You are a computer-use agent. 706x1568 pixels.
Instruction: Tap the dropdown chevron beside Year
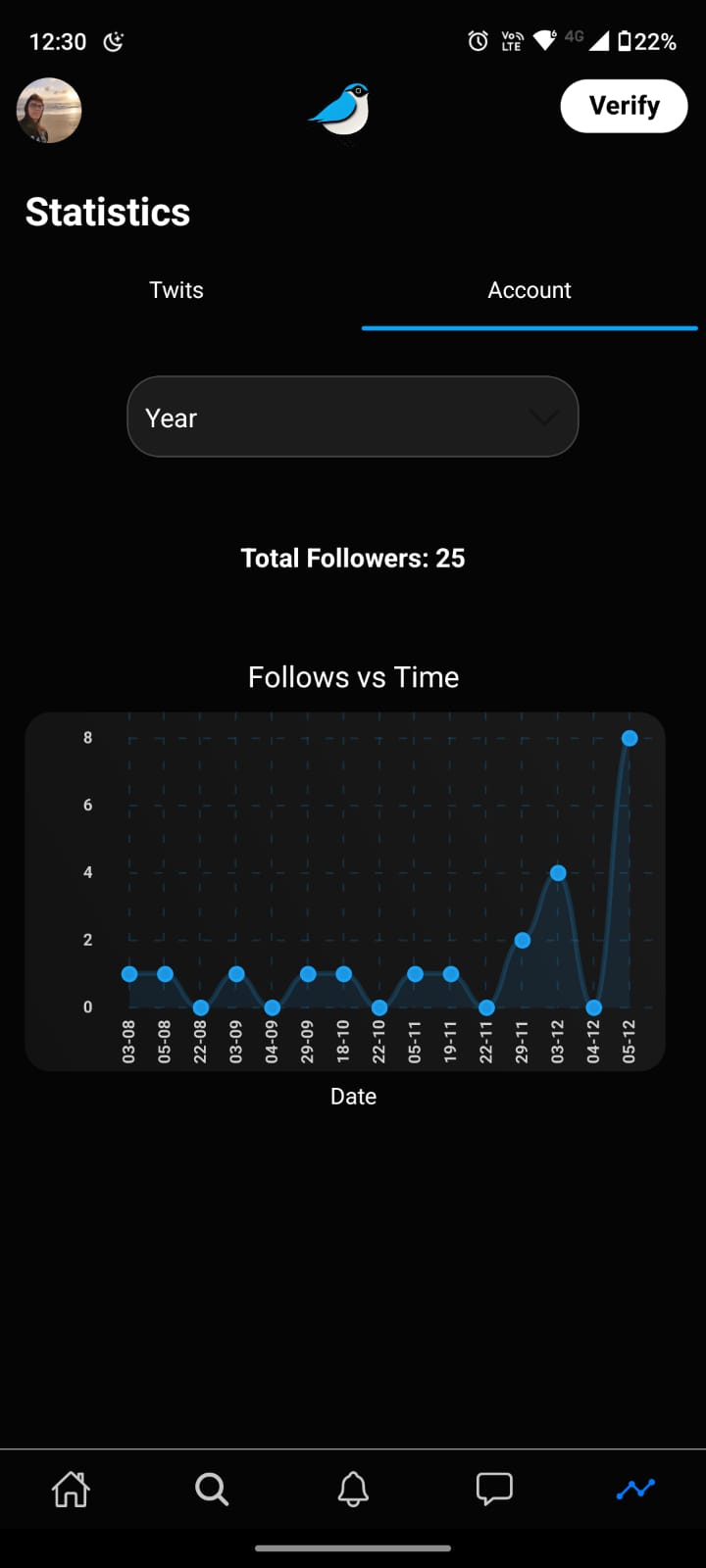tap(543, 417)
